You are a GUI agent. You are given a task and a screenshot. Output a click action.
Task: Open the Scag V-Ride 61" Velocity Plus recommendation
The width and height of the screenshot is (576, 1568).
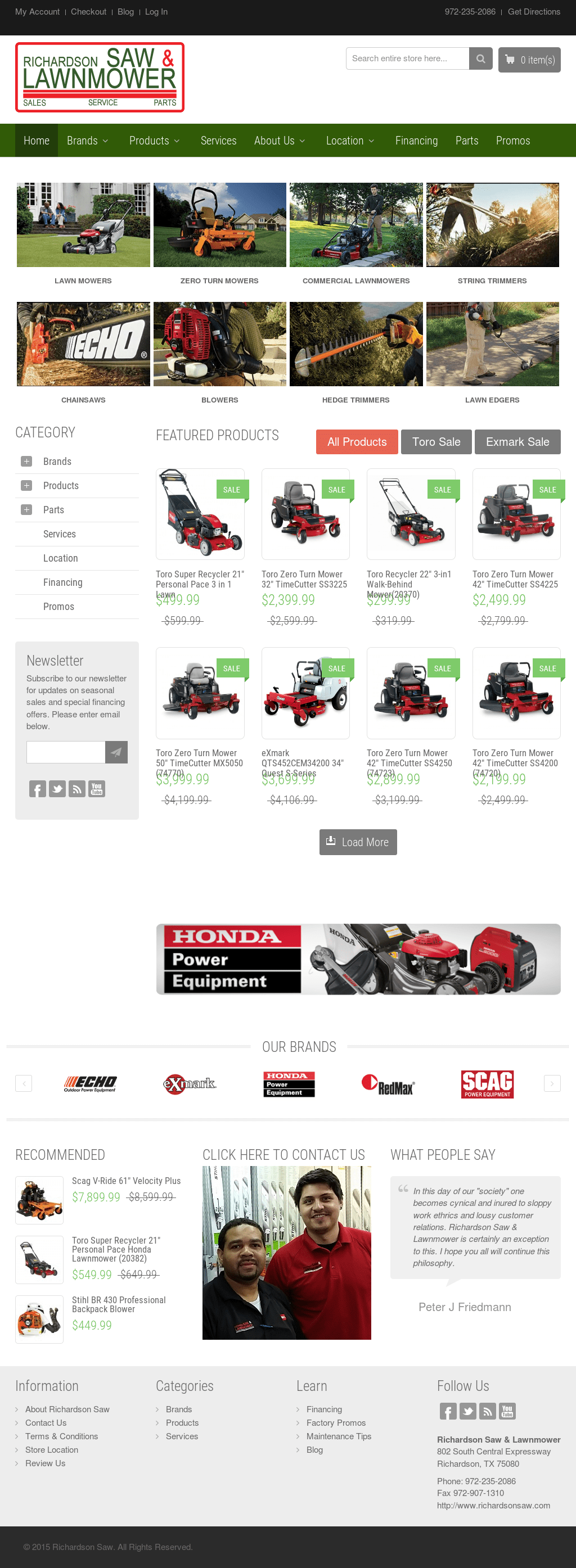pos(126,1181)
